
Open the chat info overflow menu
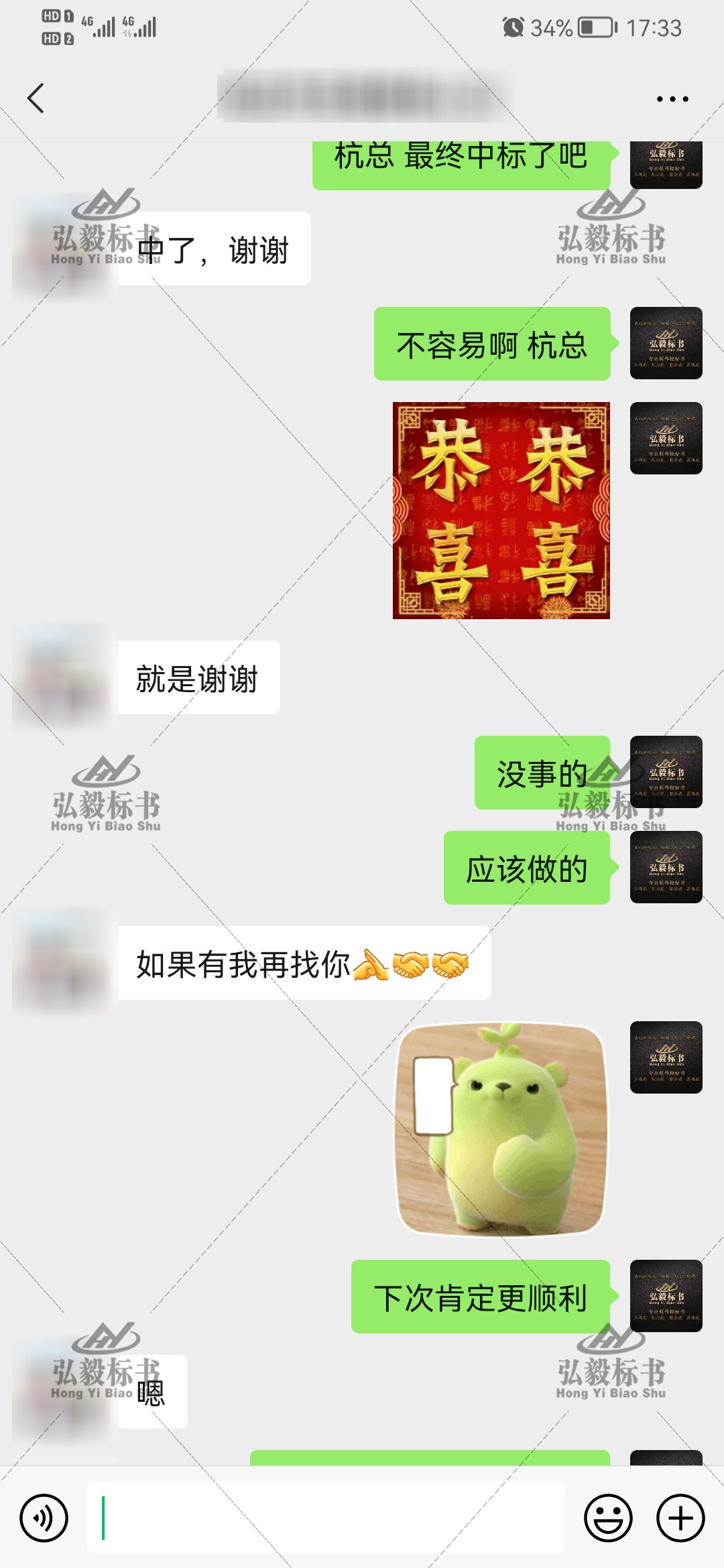pos(672,99)
